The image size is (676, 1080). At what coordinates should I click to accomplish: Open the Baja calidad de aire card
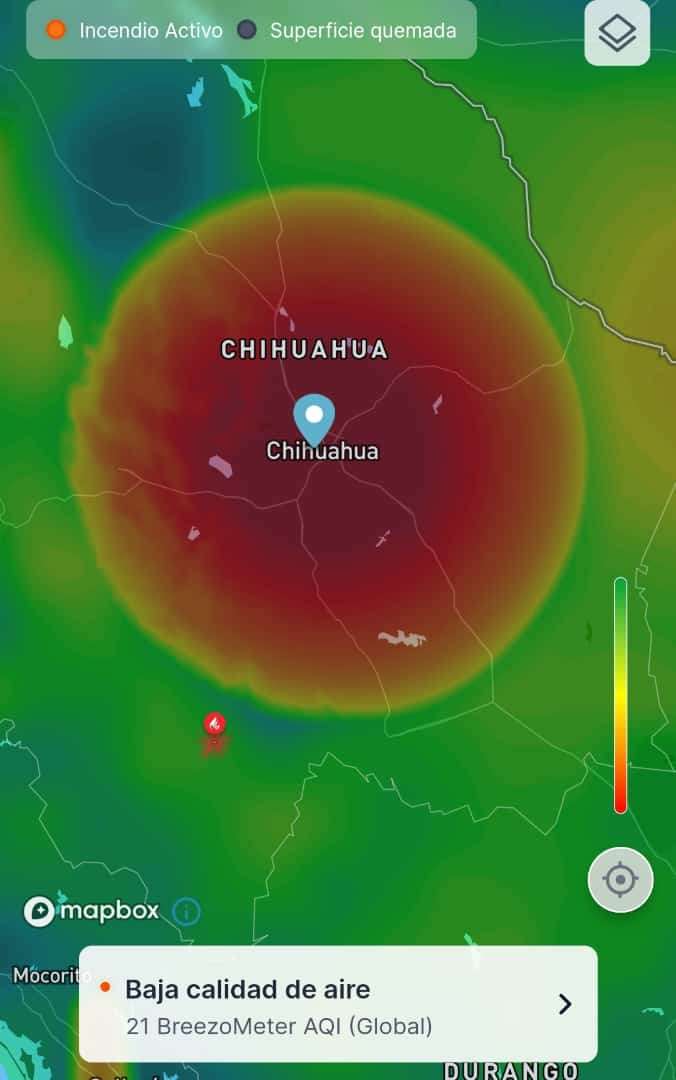coord(338,1003)
